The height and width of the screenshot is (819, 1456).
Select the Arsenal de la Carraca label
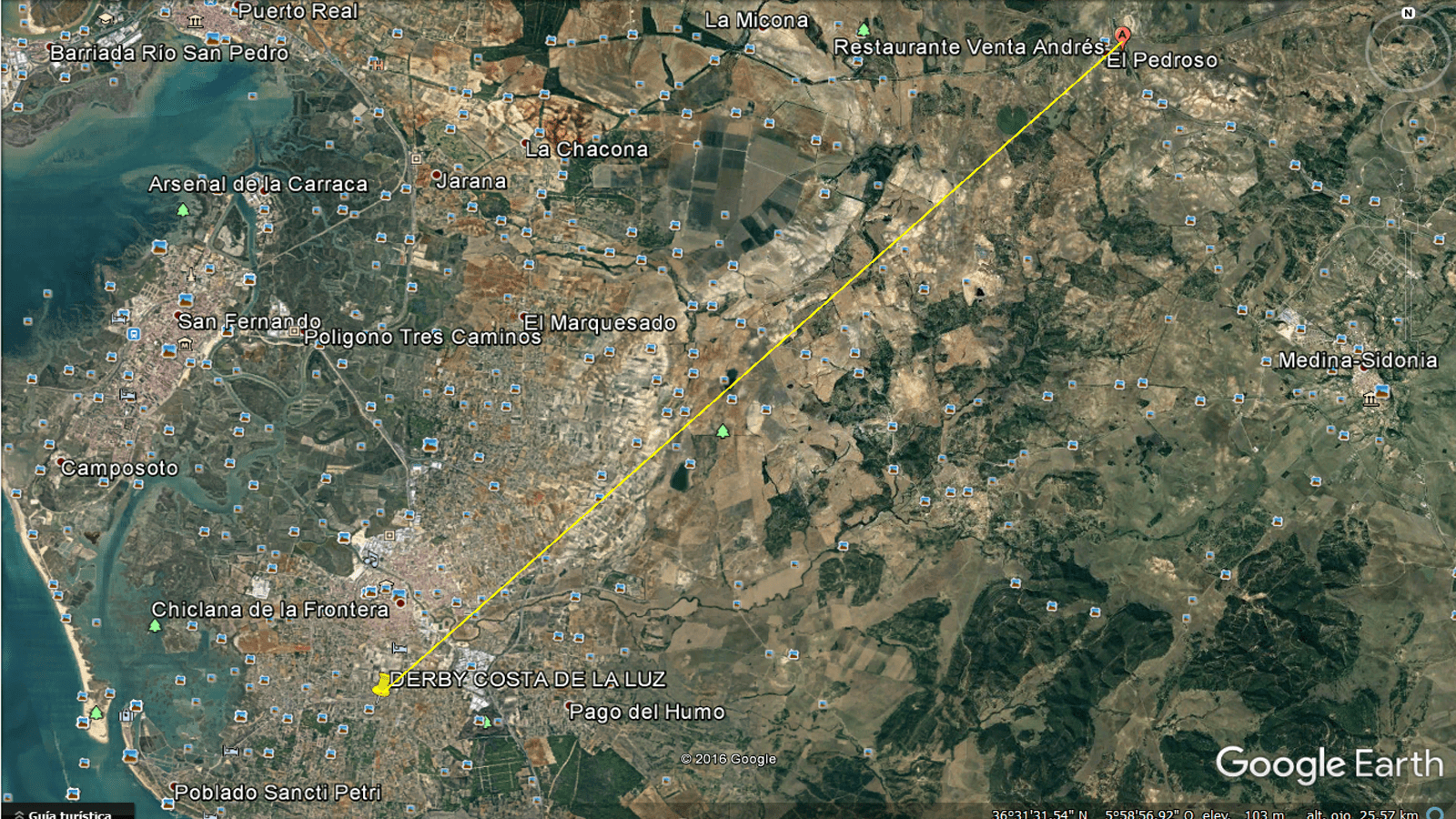(x=258, y=184)
